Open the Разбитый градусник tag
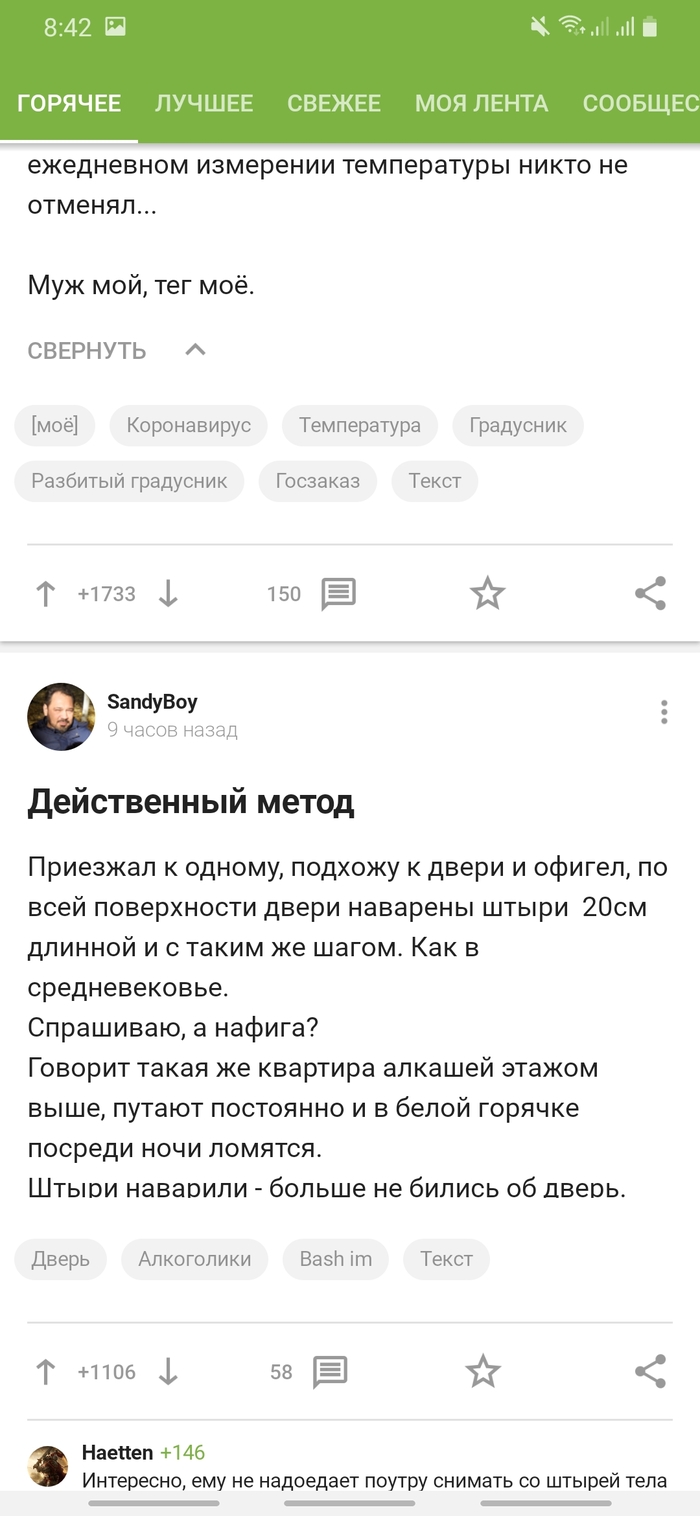 click(x=129, y=481)
